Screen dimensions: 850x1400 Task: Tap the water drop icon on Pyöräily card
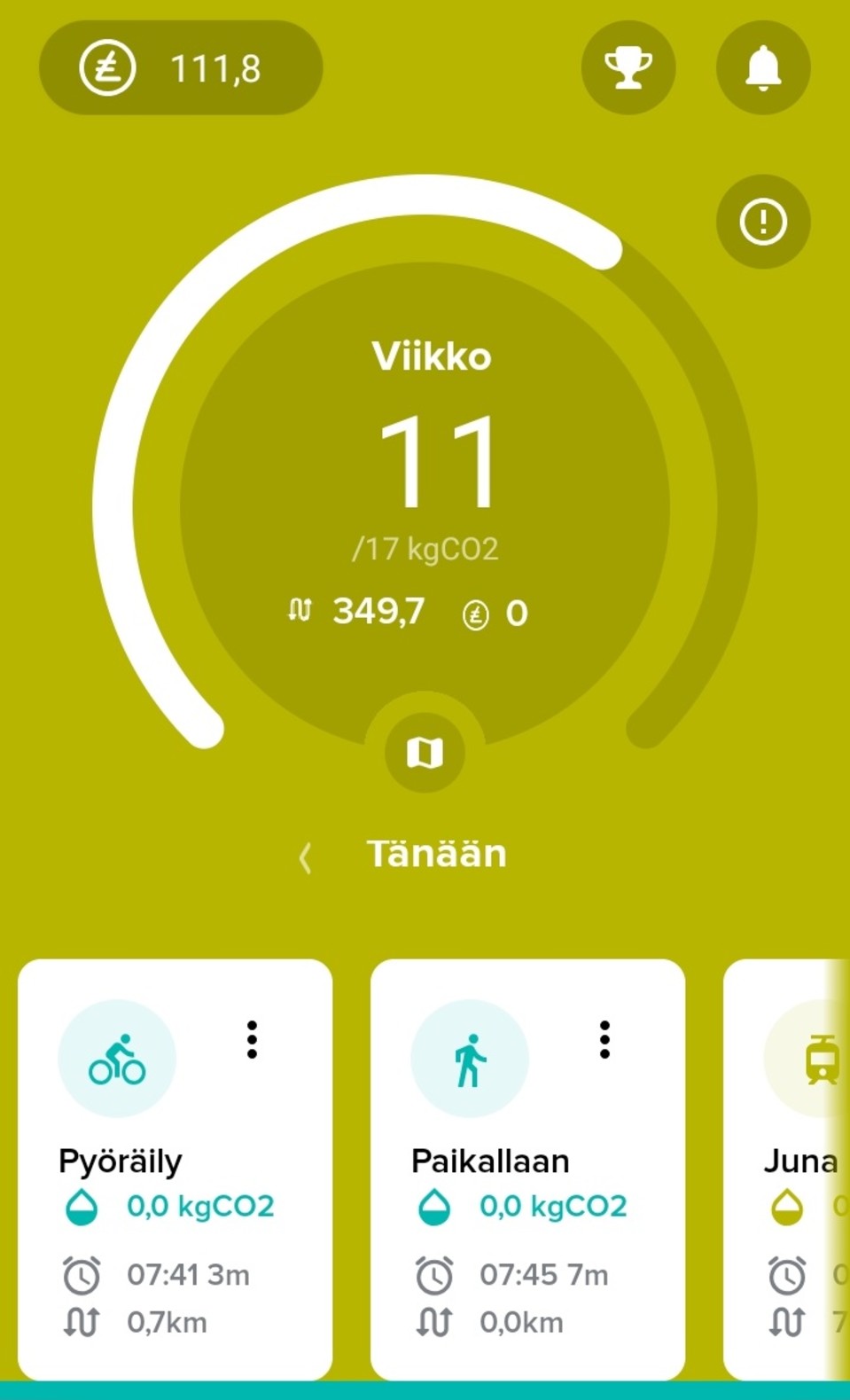coord(81,1206)
